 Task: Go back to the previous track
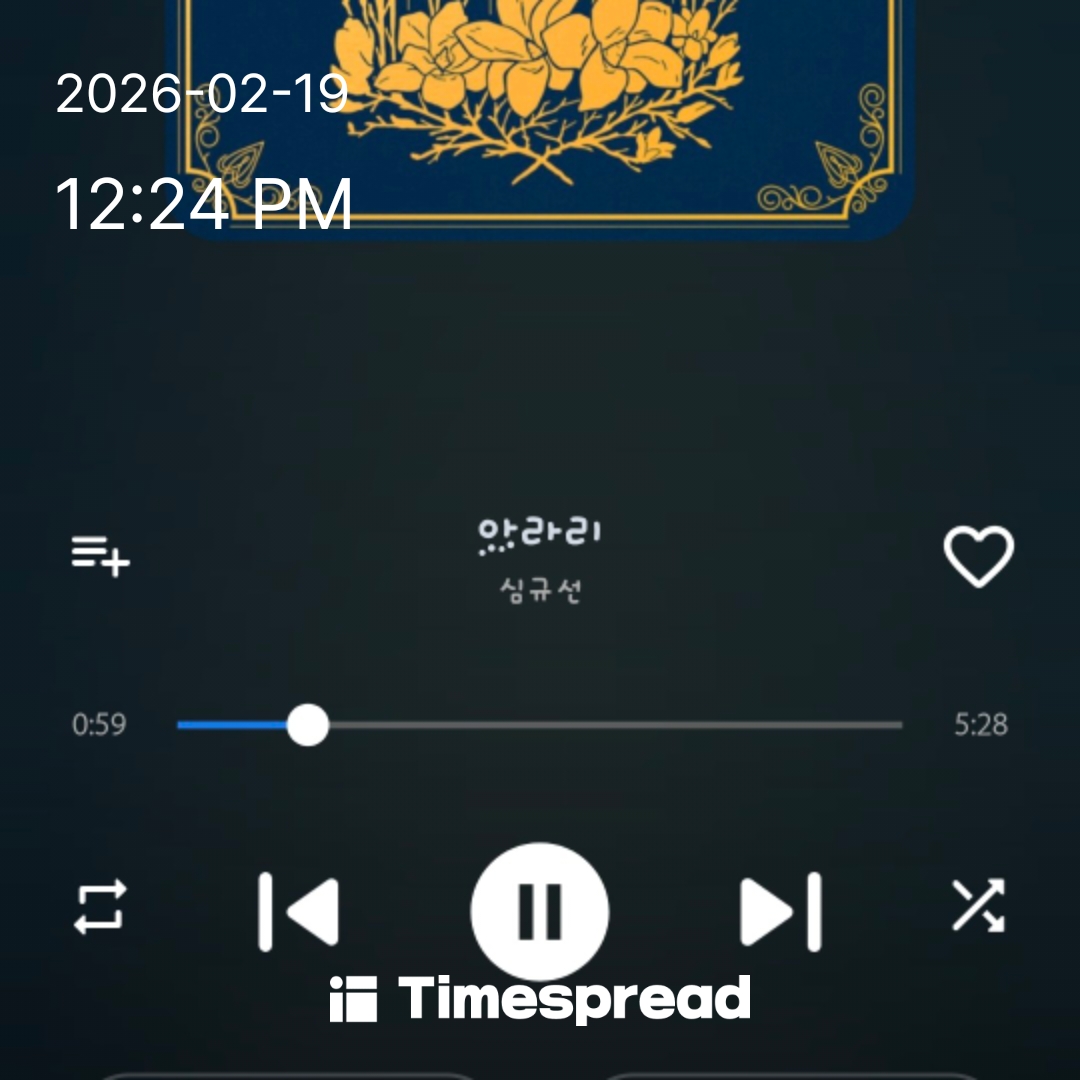pos(299,911)
